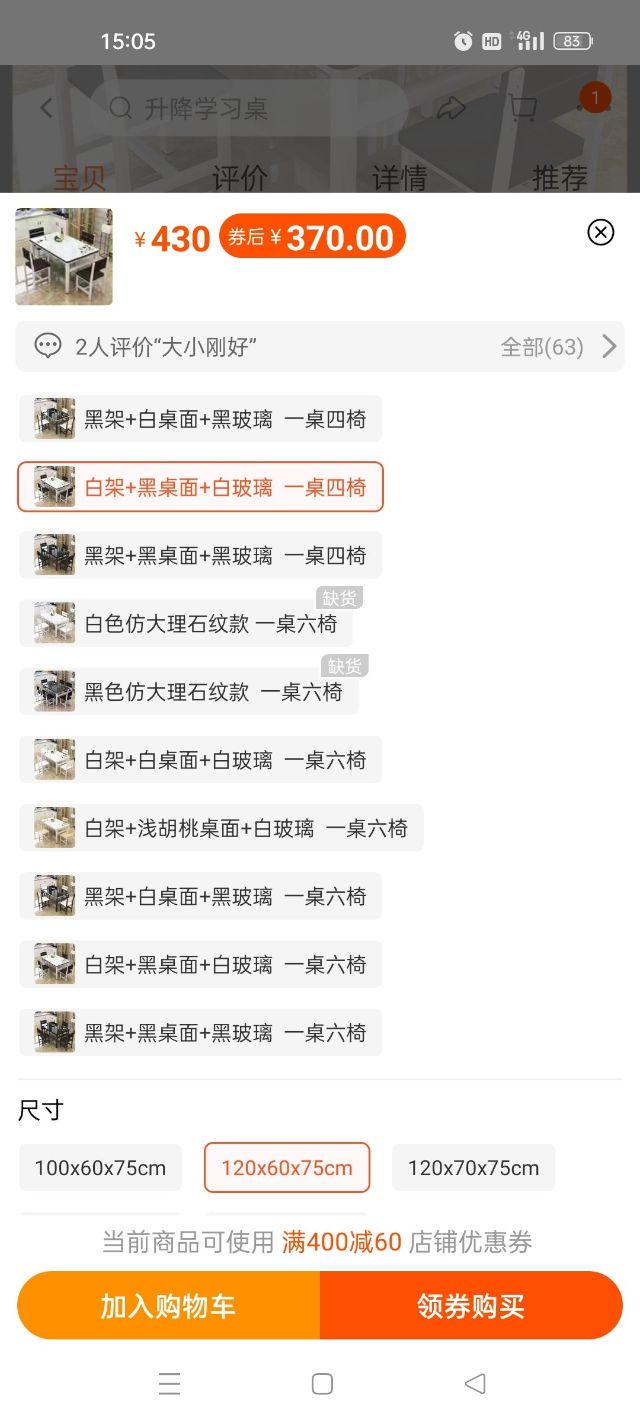Tap 领券购买 to buy with coupon
The width and height of the screenshot is (640, 1423).
pyautogui.click(x=471, y=1306)
